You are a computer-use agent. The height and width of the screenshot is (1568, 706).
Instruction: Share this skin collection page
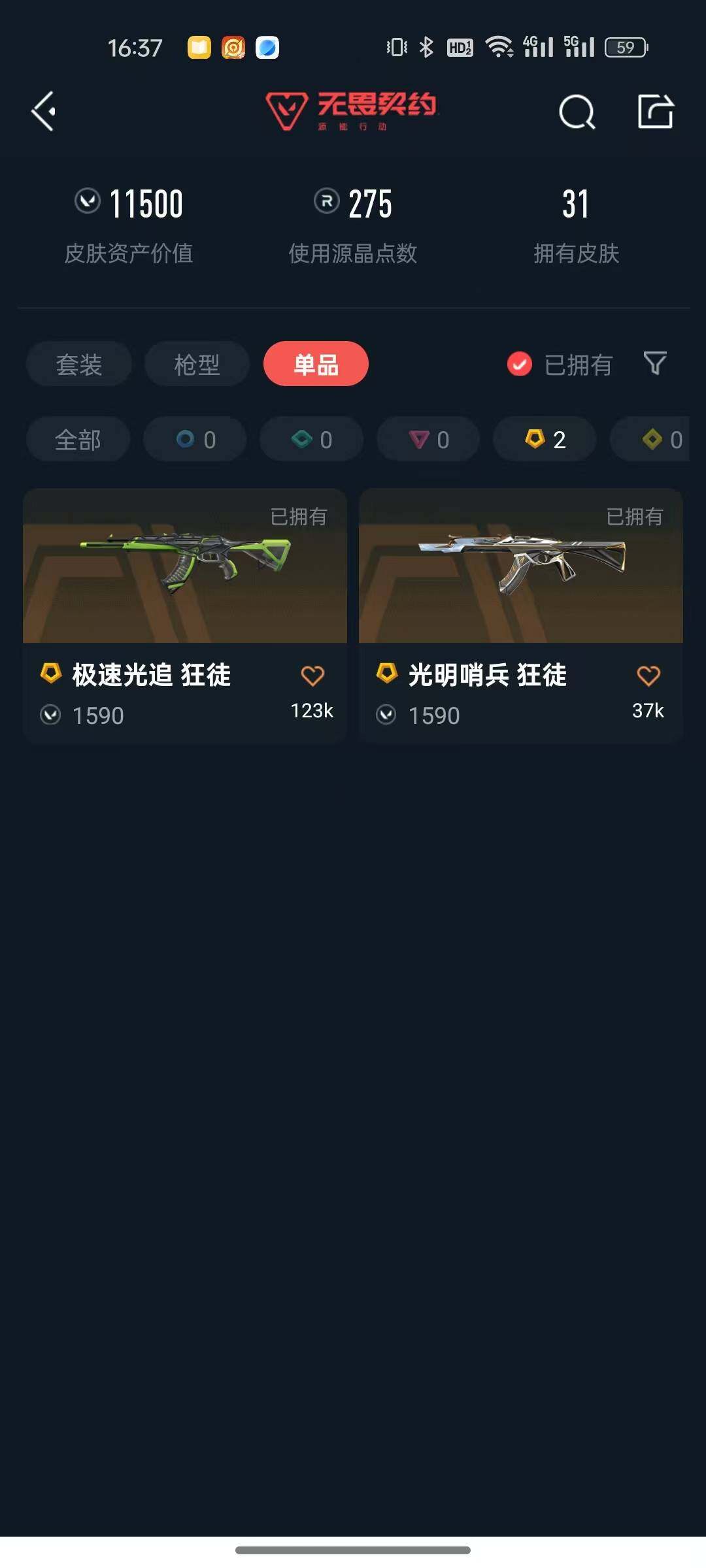[655, 112]
